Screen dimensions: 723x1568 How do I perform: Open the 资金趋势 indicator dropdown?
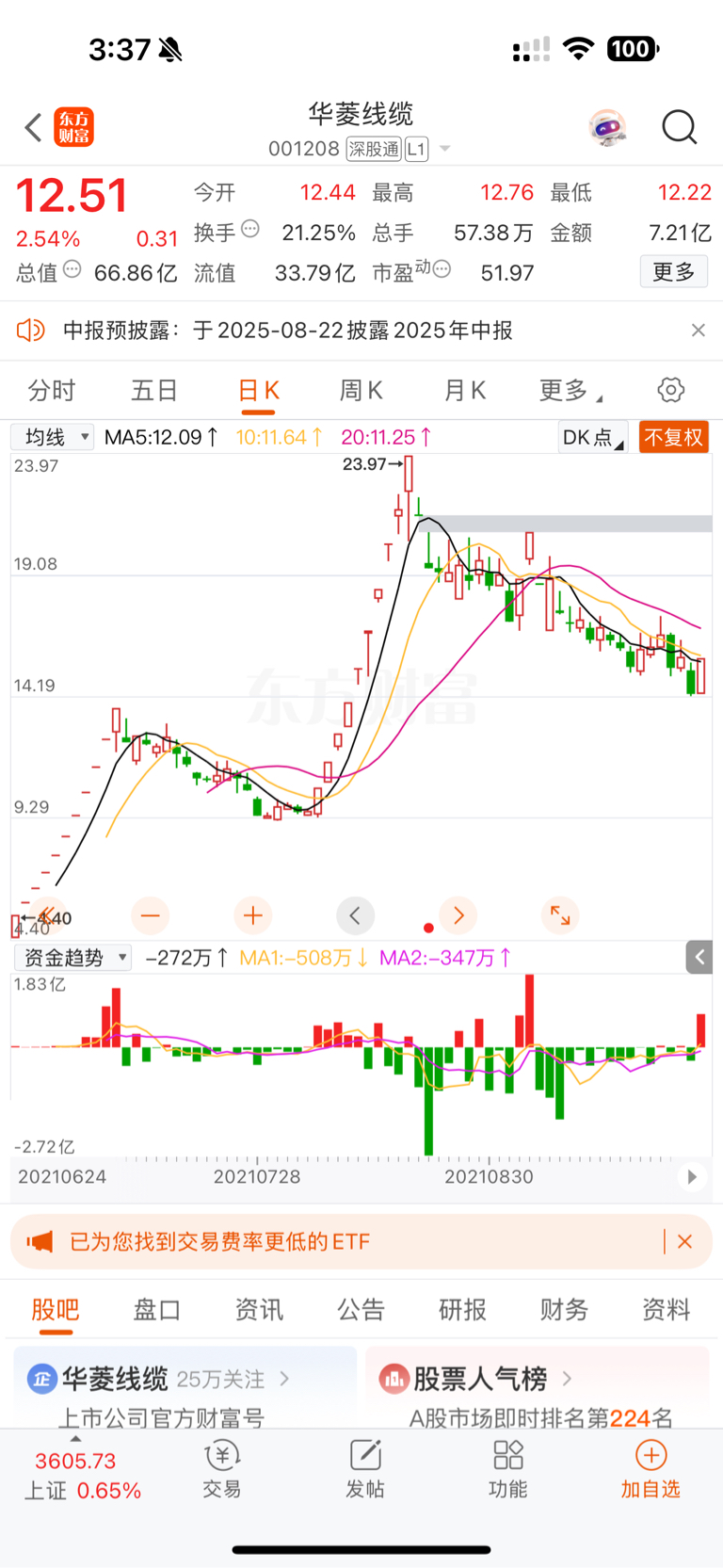pos(72,958)
